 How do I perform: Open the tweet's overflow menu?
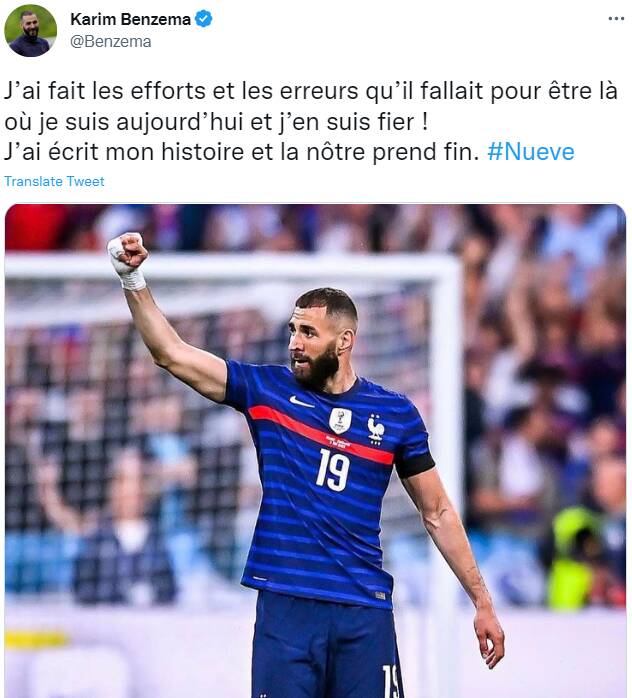616,19
